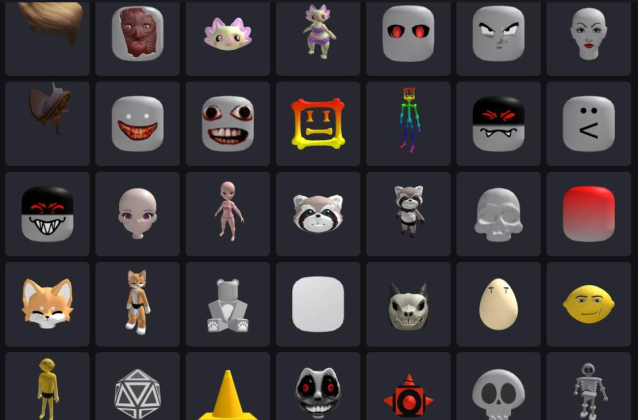Choose the raccoon head item
Viewport: 638px width, 420px height.
318,213
